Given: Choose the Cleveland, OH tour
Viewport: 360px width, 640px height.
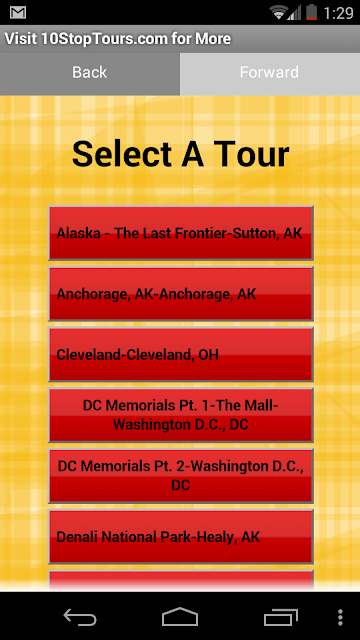Looking at the screenshot, I should (x=181, y=355).
